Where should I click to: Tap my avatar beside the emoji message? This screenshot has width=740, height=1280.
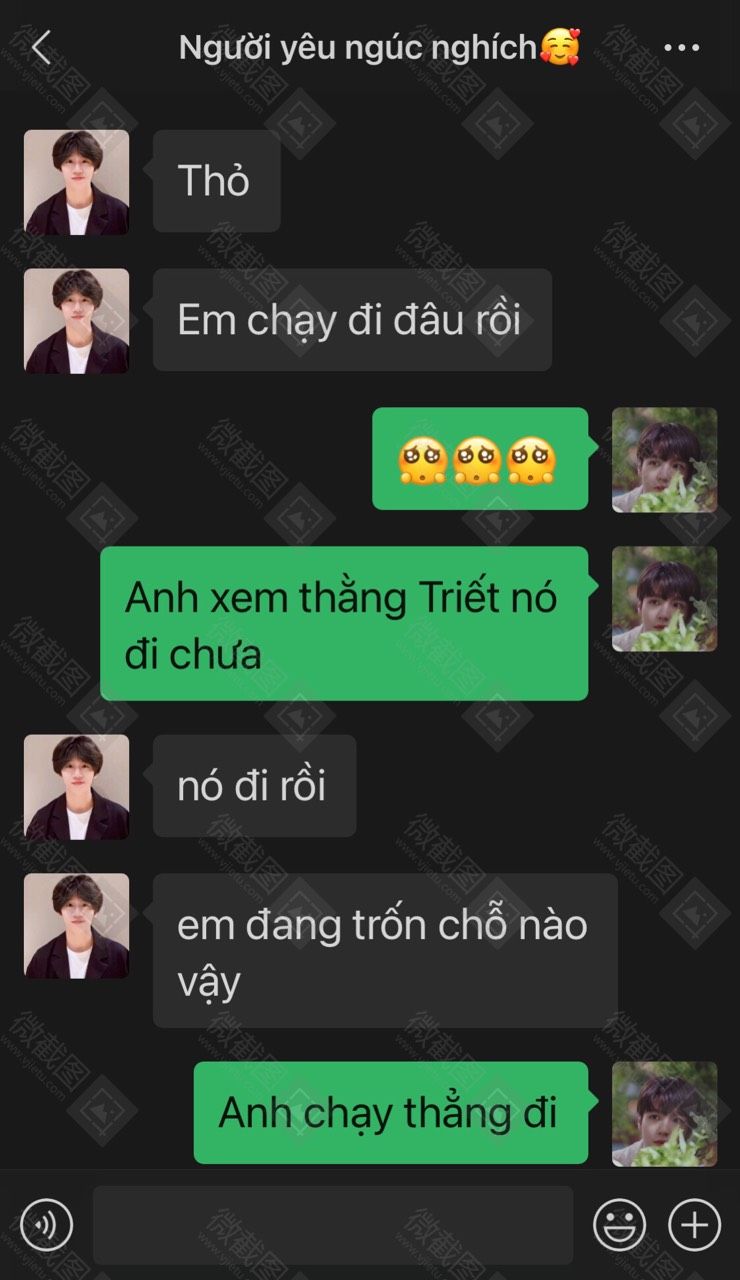tap(664, 460)
